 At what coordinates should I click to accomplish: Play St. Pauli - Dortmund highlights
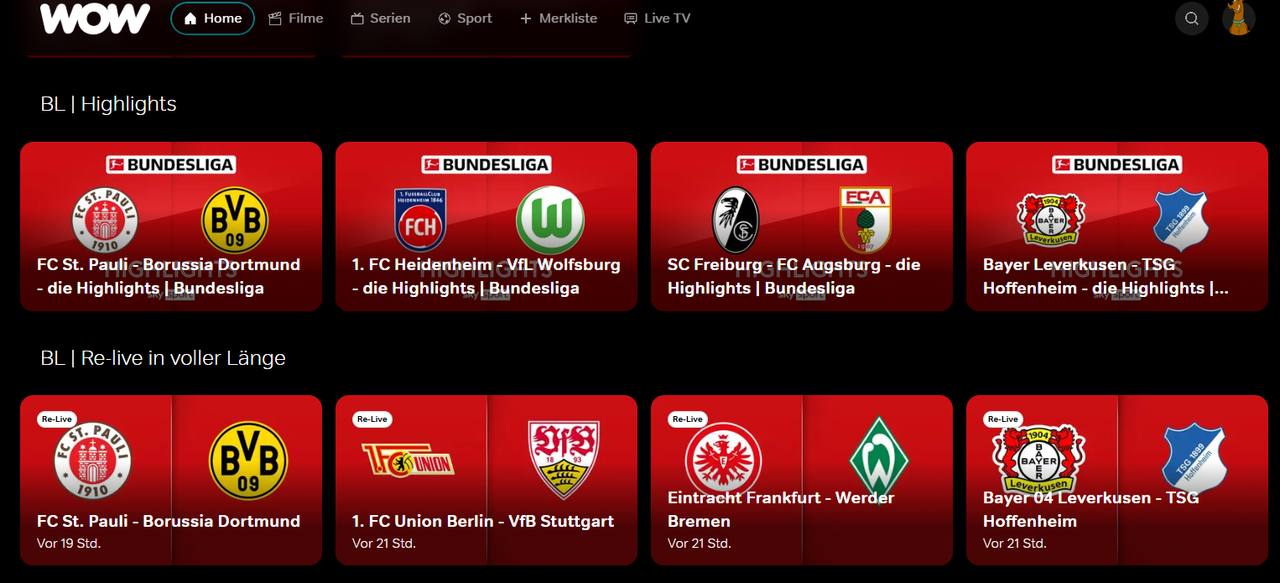[x=171, y=226]
